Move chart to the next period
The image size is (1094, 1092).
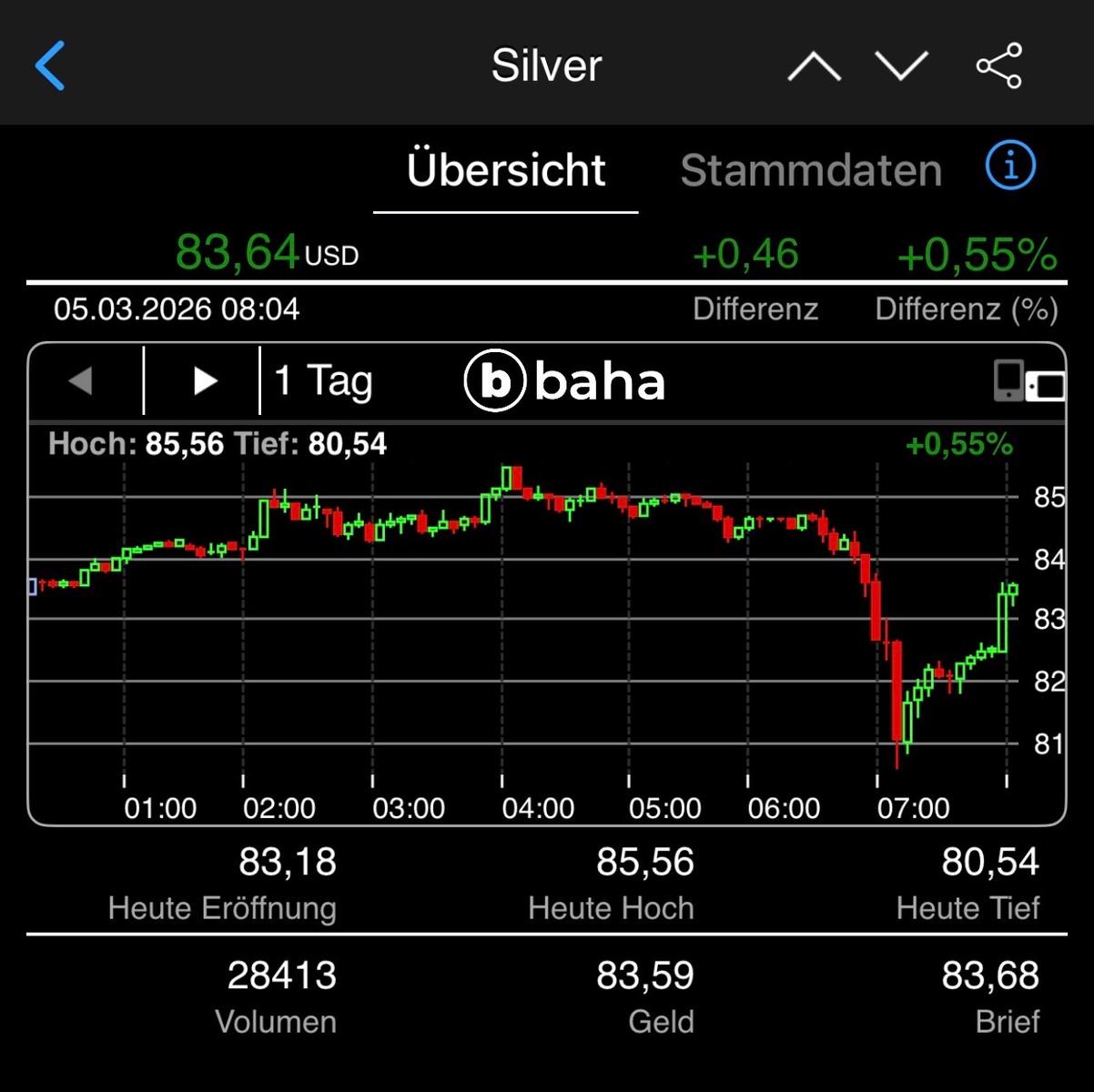[x=205, y=380]
